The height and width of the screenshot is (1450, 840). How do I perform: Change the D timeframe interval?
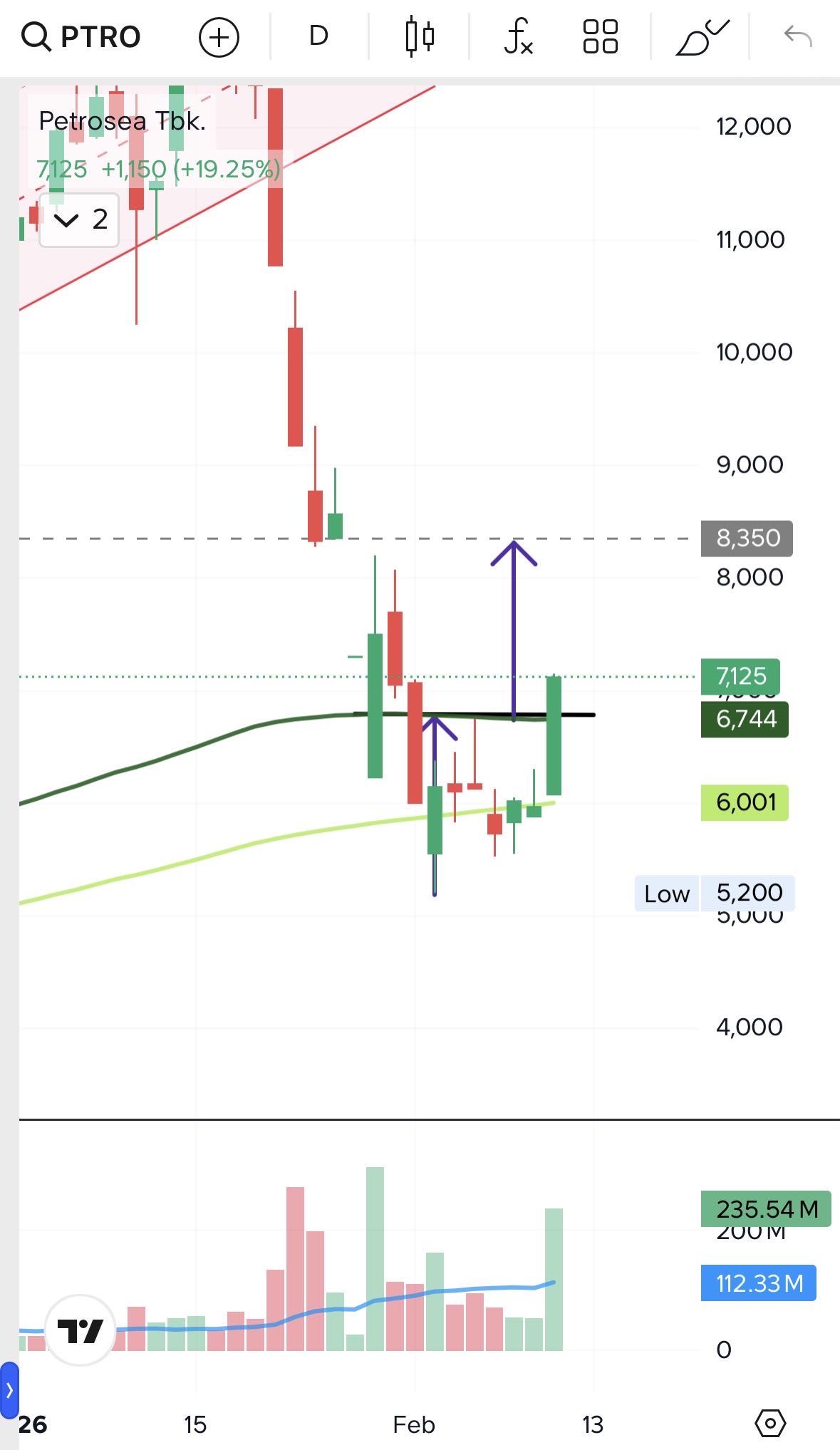(x=318, y=36)
